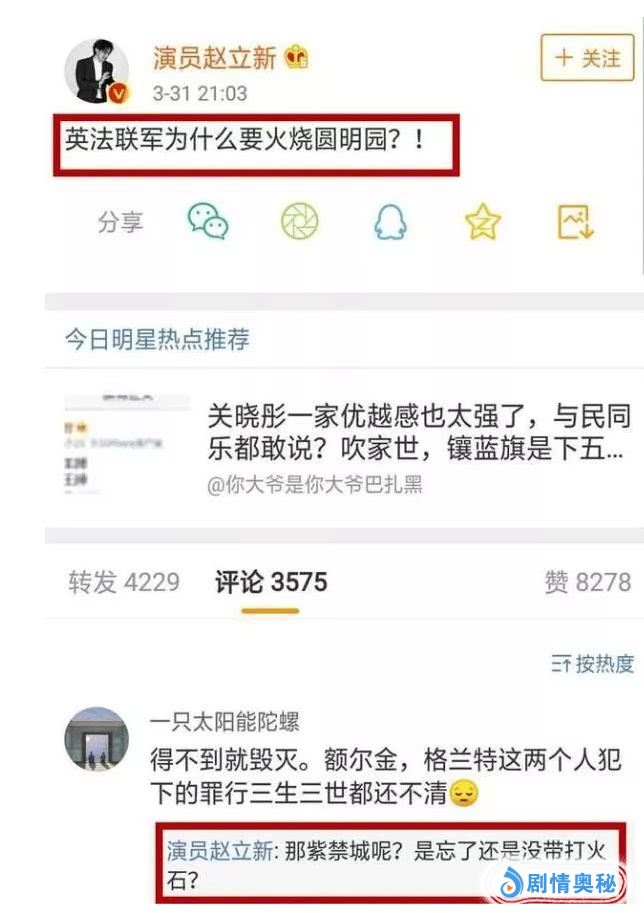Share the post to WeChat Moments
This screenshot has height=913, width=644.
(299, 221)
